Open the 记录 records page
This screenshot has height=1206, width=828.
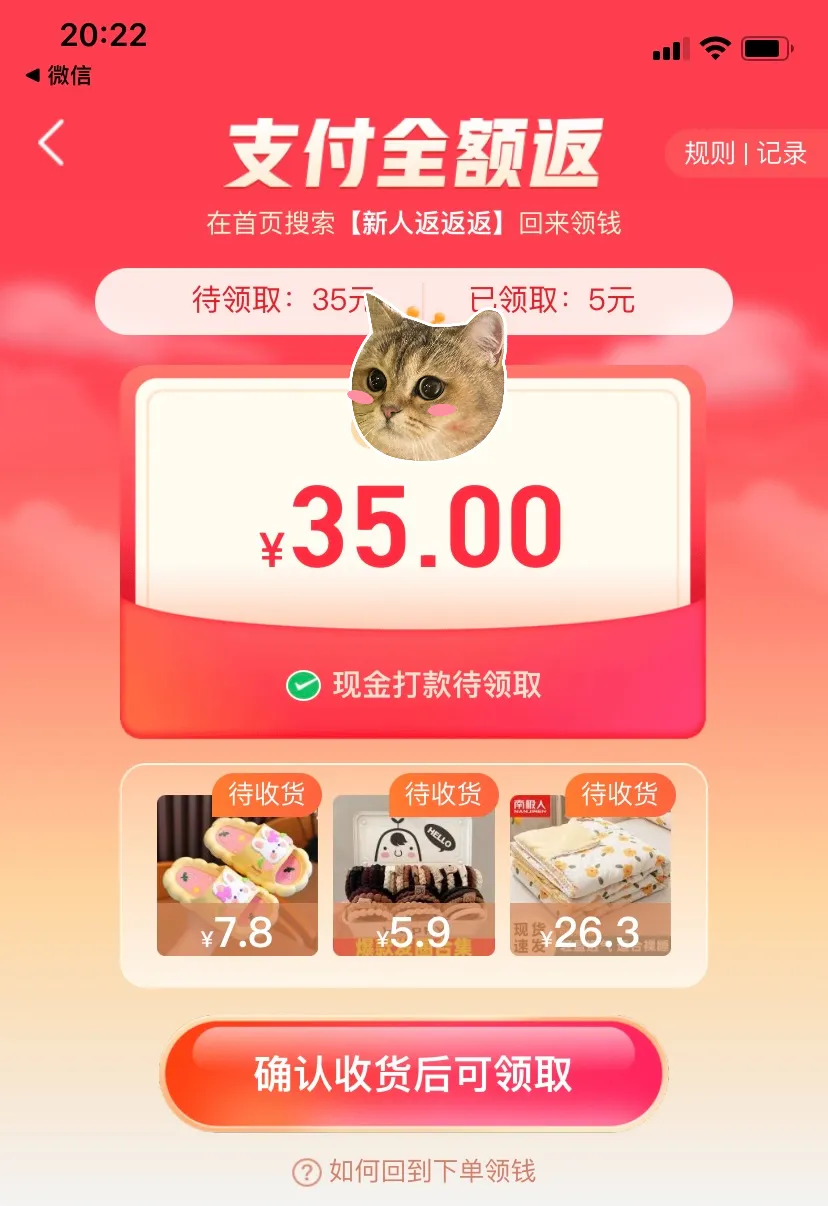pyautogui.click(x=781, y=153)
